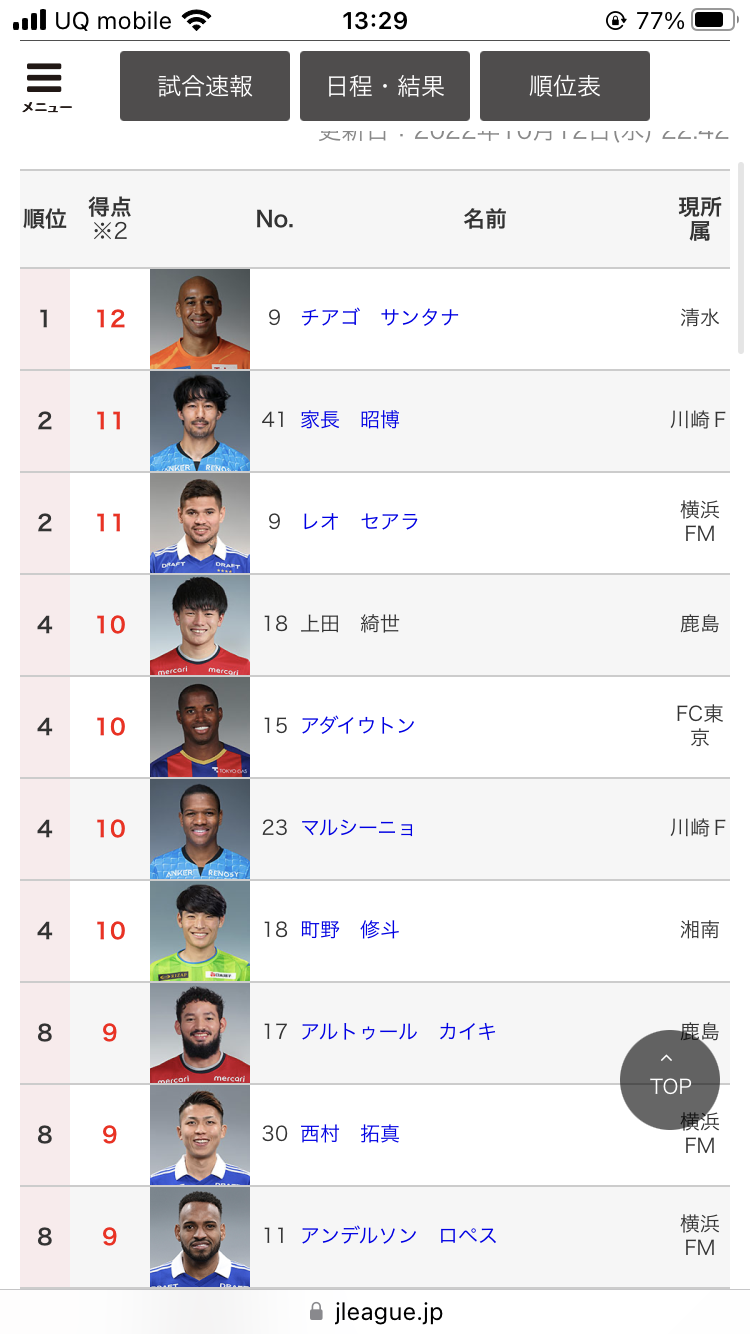Open the 試合速報 tab
This screenshot has width=750, height=1334.
pyautogui.click(x=205, y=86)
